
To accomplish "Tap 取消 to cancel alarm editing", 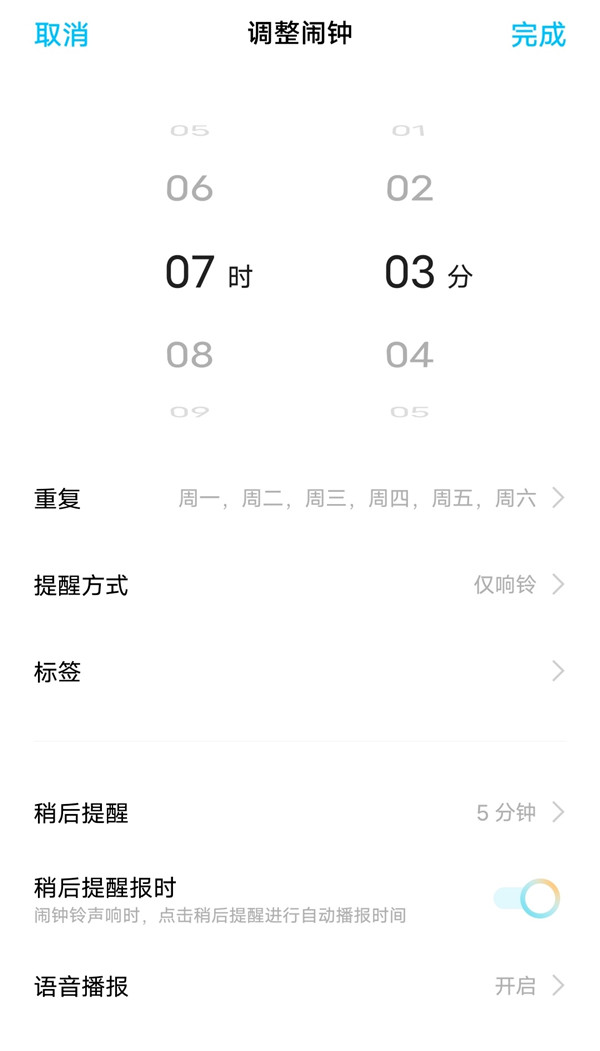I will coord(61,34).
